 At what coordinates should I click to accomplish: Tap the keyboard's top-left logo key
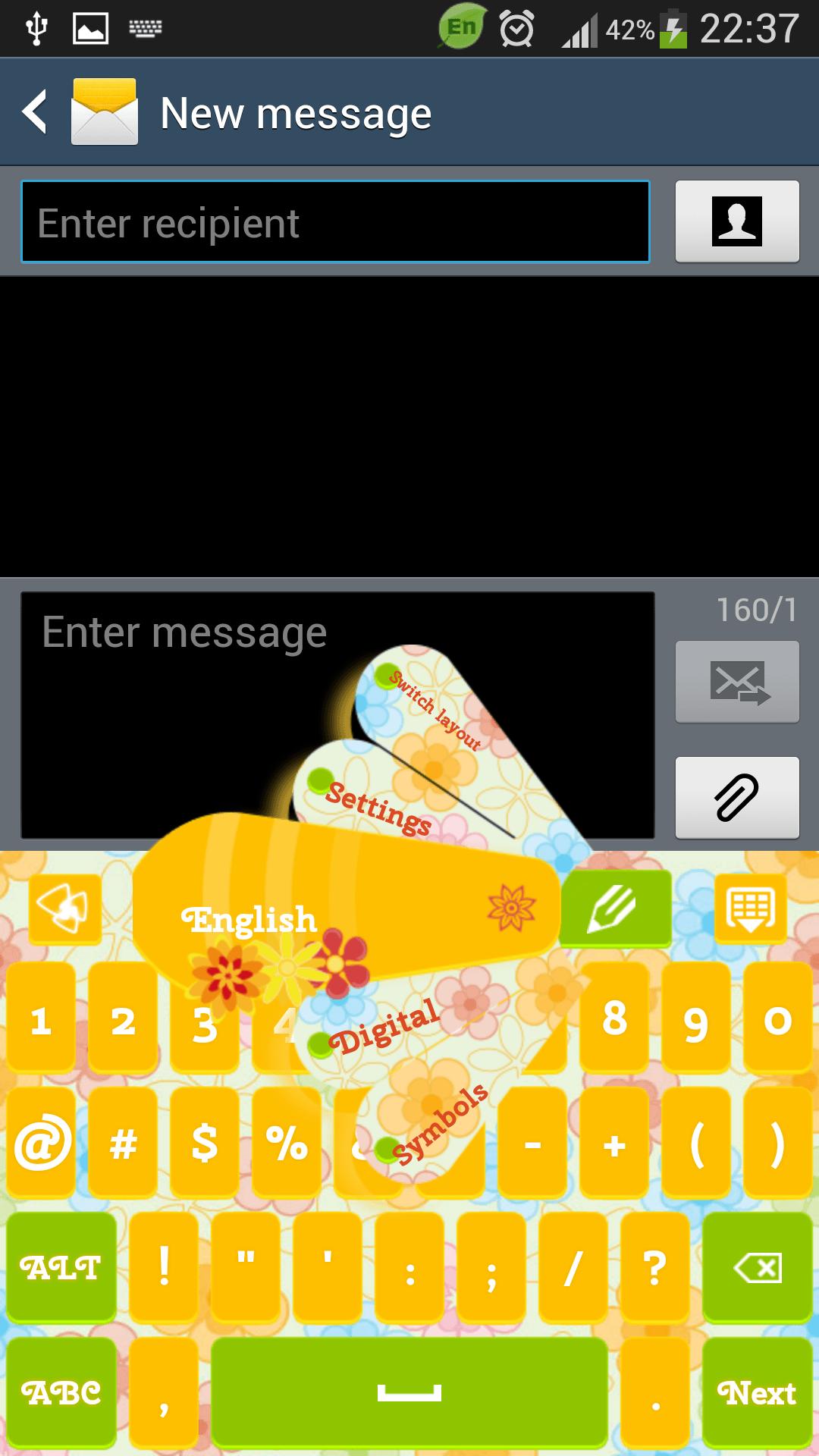coord(64,908)
